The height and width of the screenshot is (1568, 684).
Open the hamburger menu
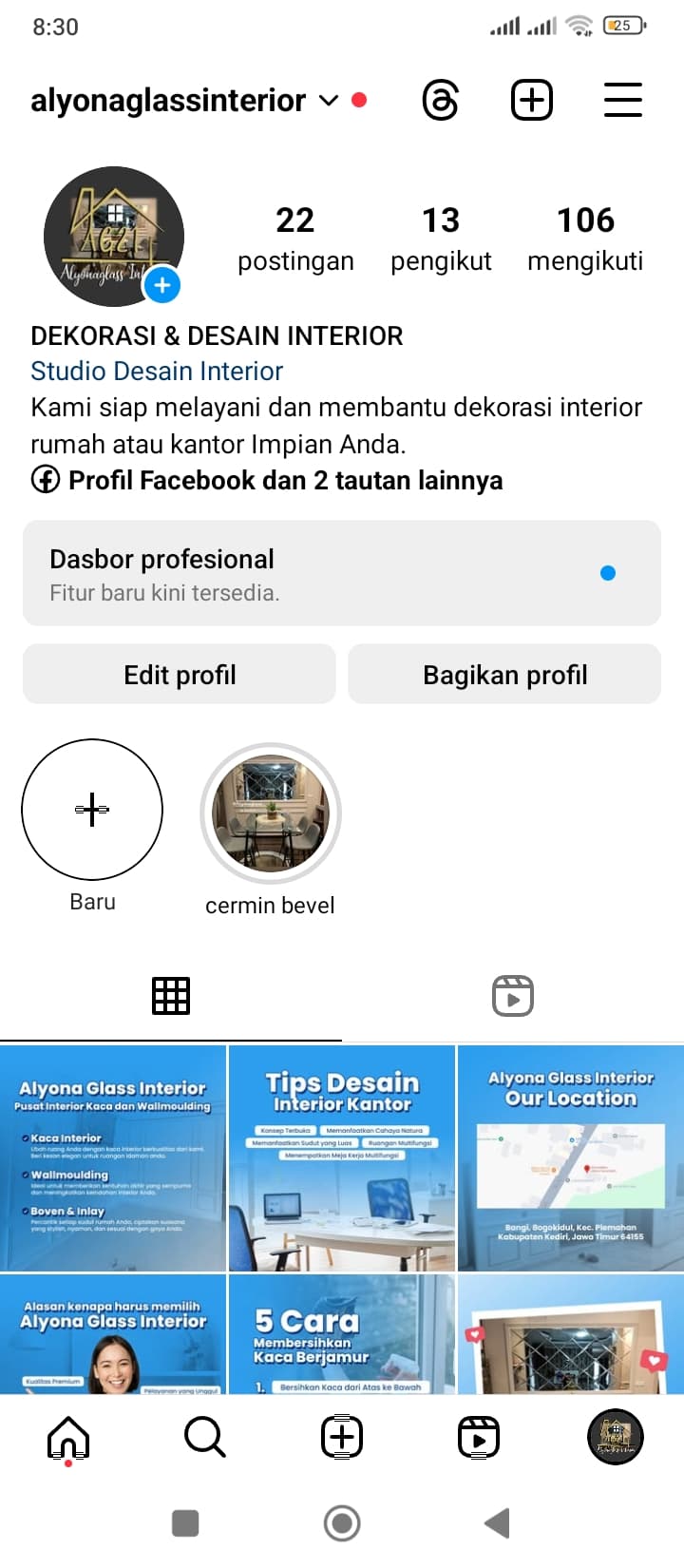pos(623,100)
